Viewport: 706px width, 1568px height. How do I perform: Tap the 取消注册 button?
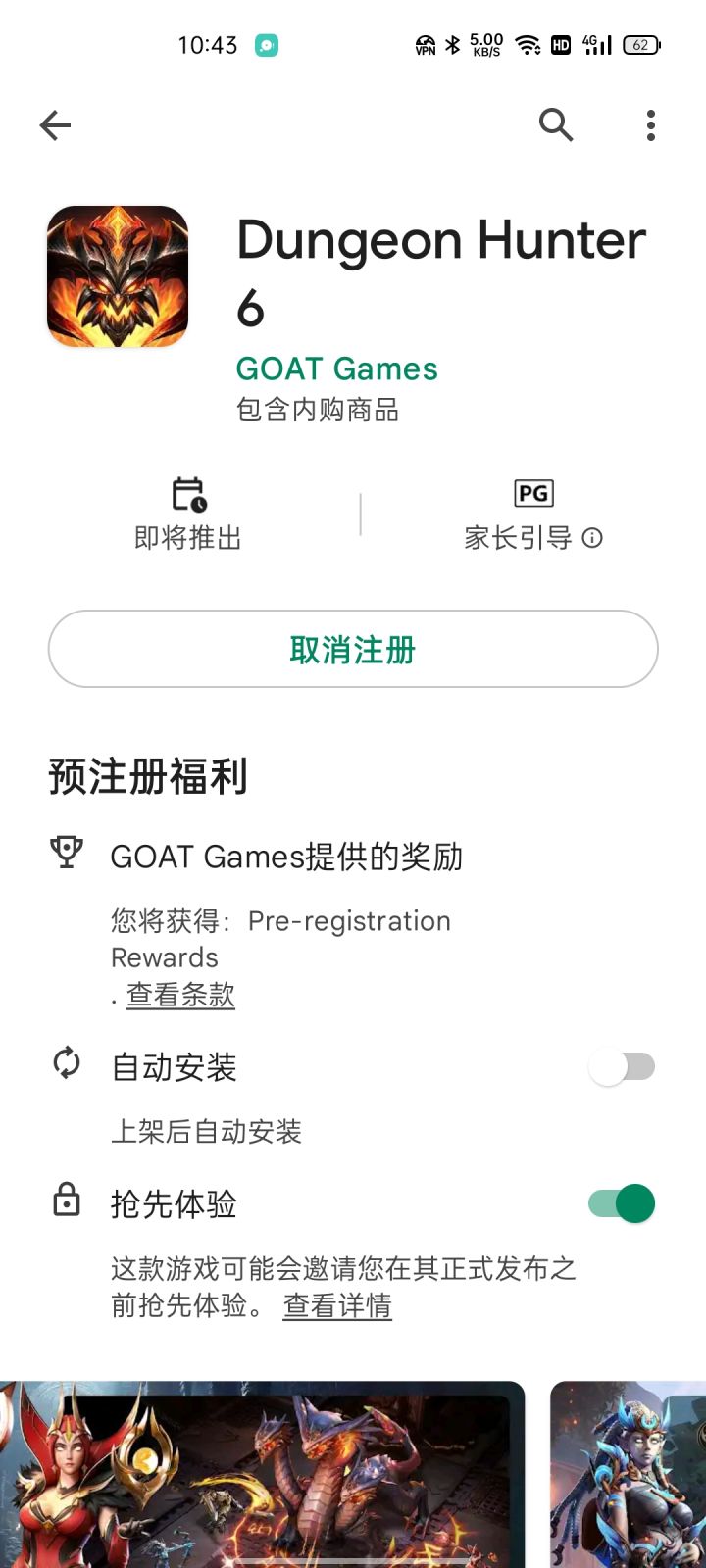[353, 649]
